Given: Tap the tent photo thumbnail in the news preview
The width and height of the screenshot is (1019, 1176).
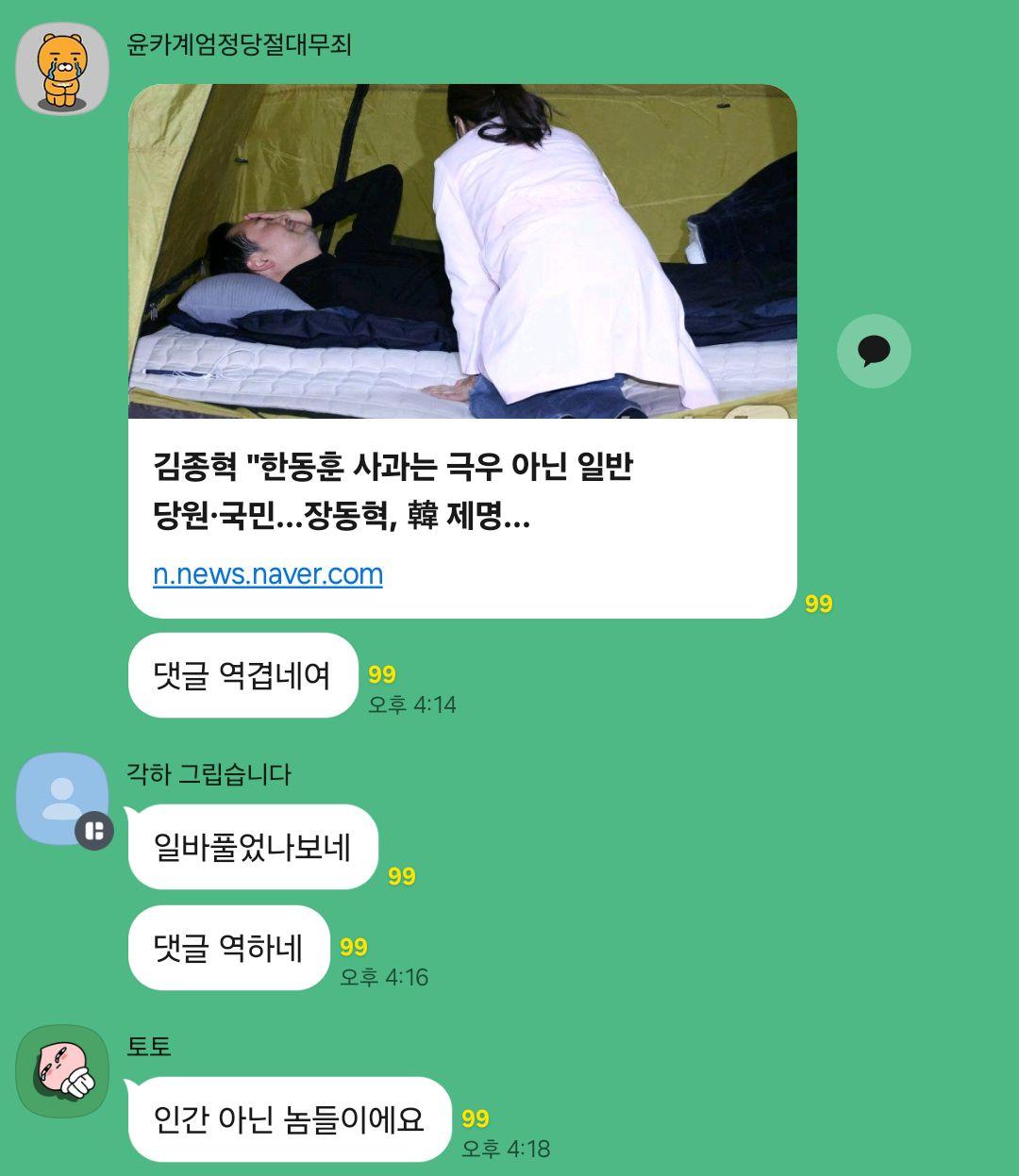Looking at the screenshot, I should (x=464, y=253).
